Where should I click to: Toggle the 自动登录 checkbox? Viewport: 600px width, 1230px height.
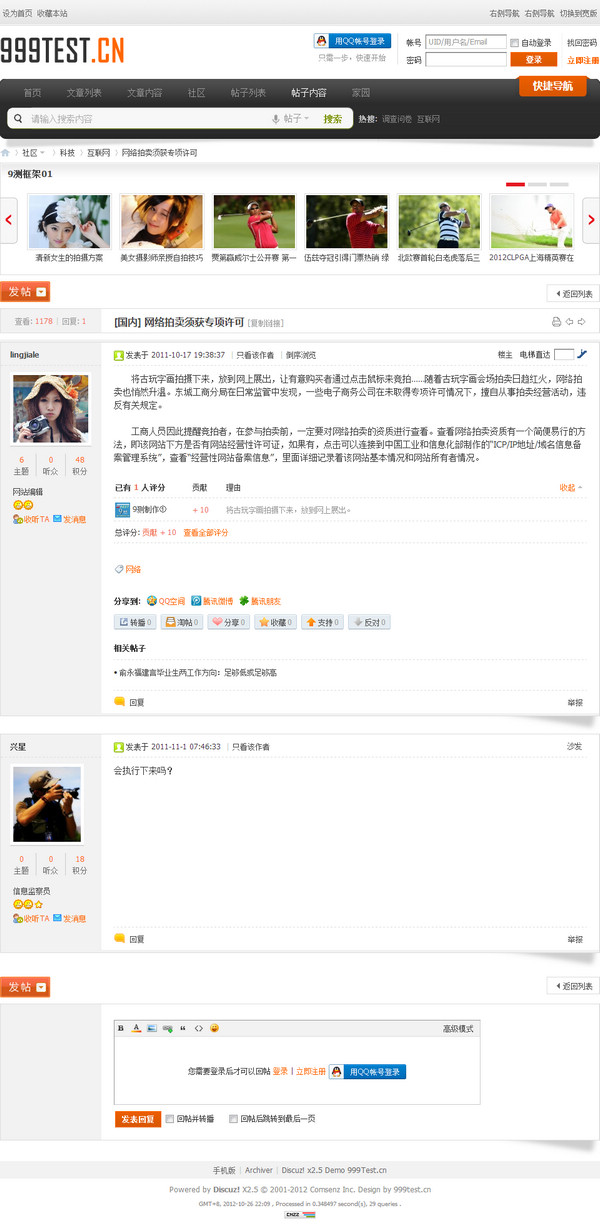coord(515,43)
